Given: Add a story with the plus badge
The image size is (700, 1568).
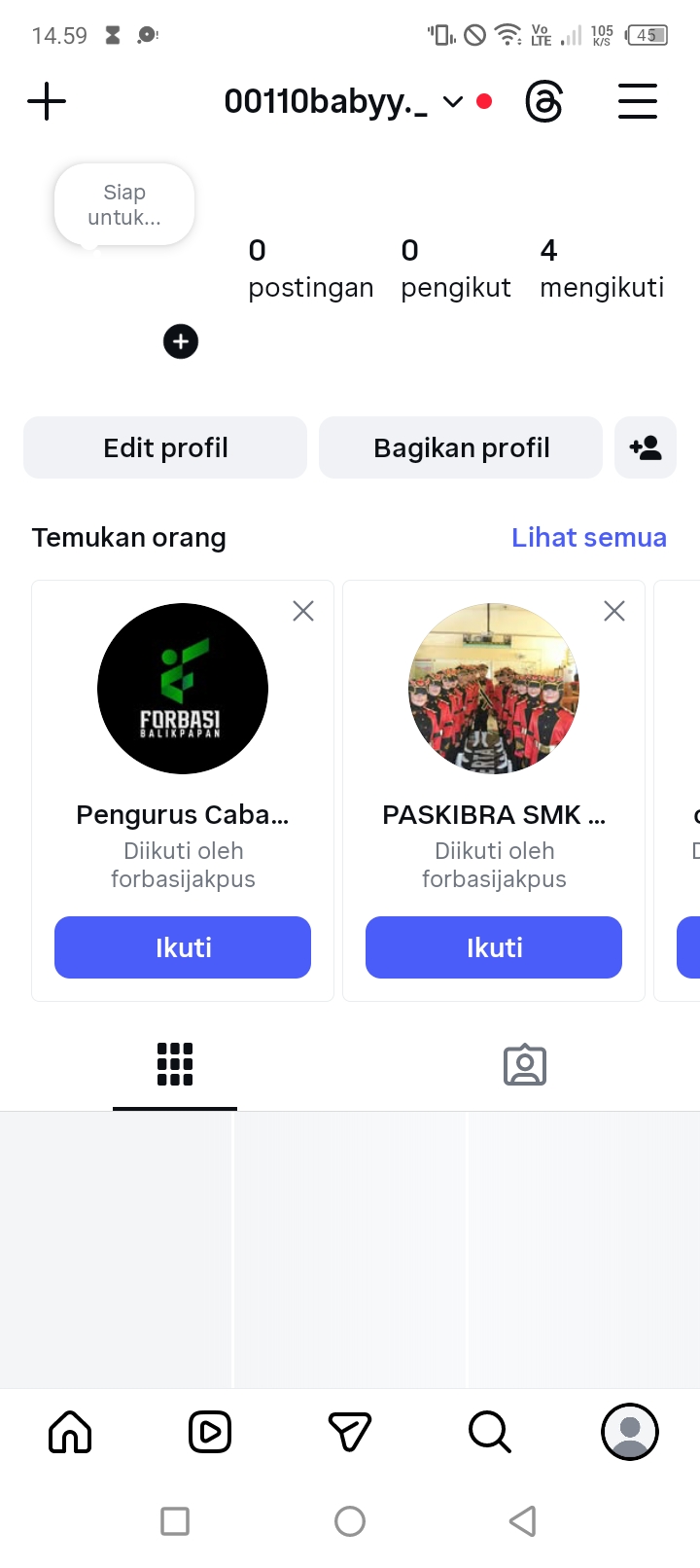Looking at the screenshot, I should [x=181, y=341].
